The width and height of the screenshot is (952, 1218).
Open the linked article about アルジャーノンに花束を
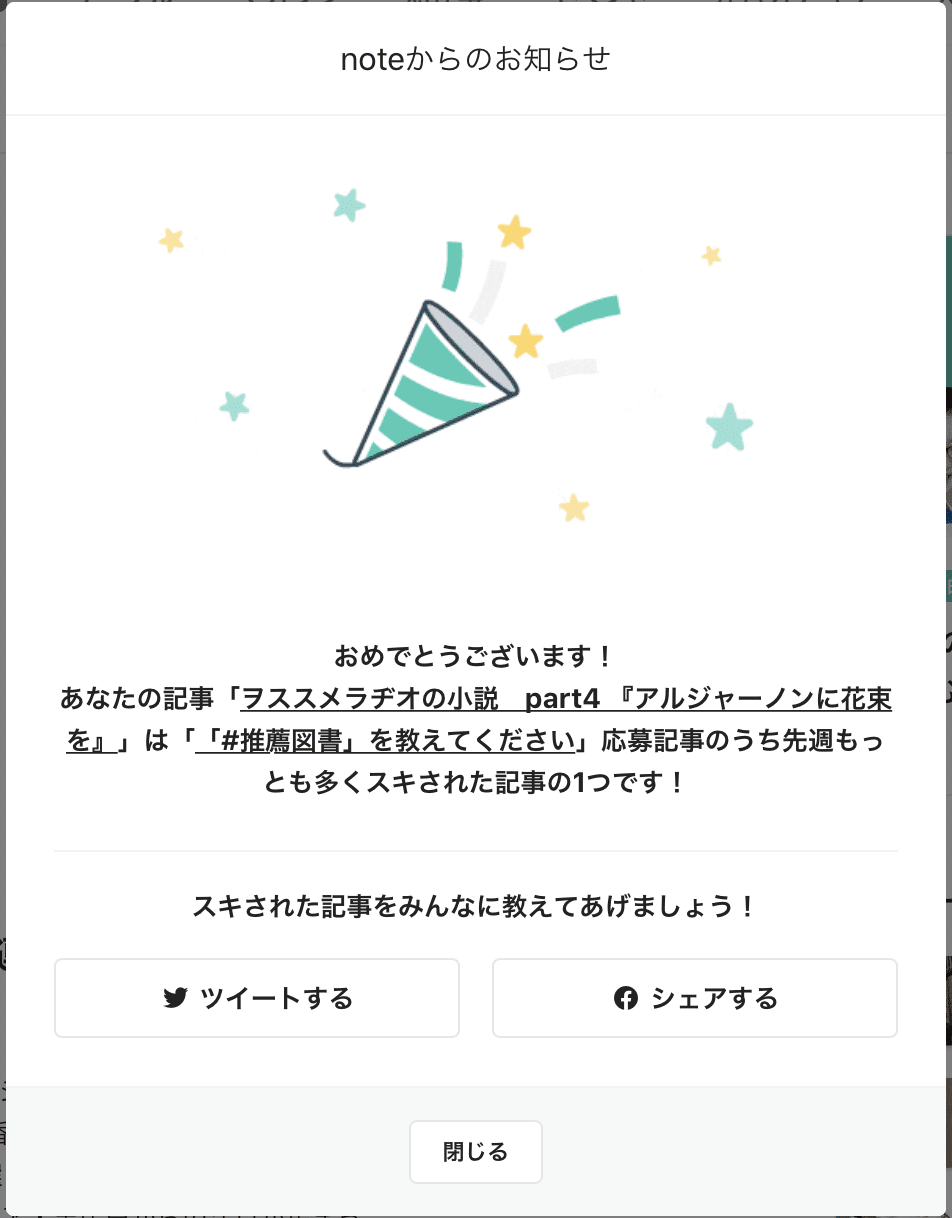566,698
